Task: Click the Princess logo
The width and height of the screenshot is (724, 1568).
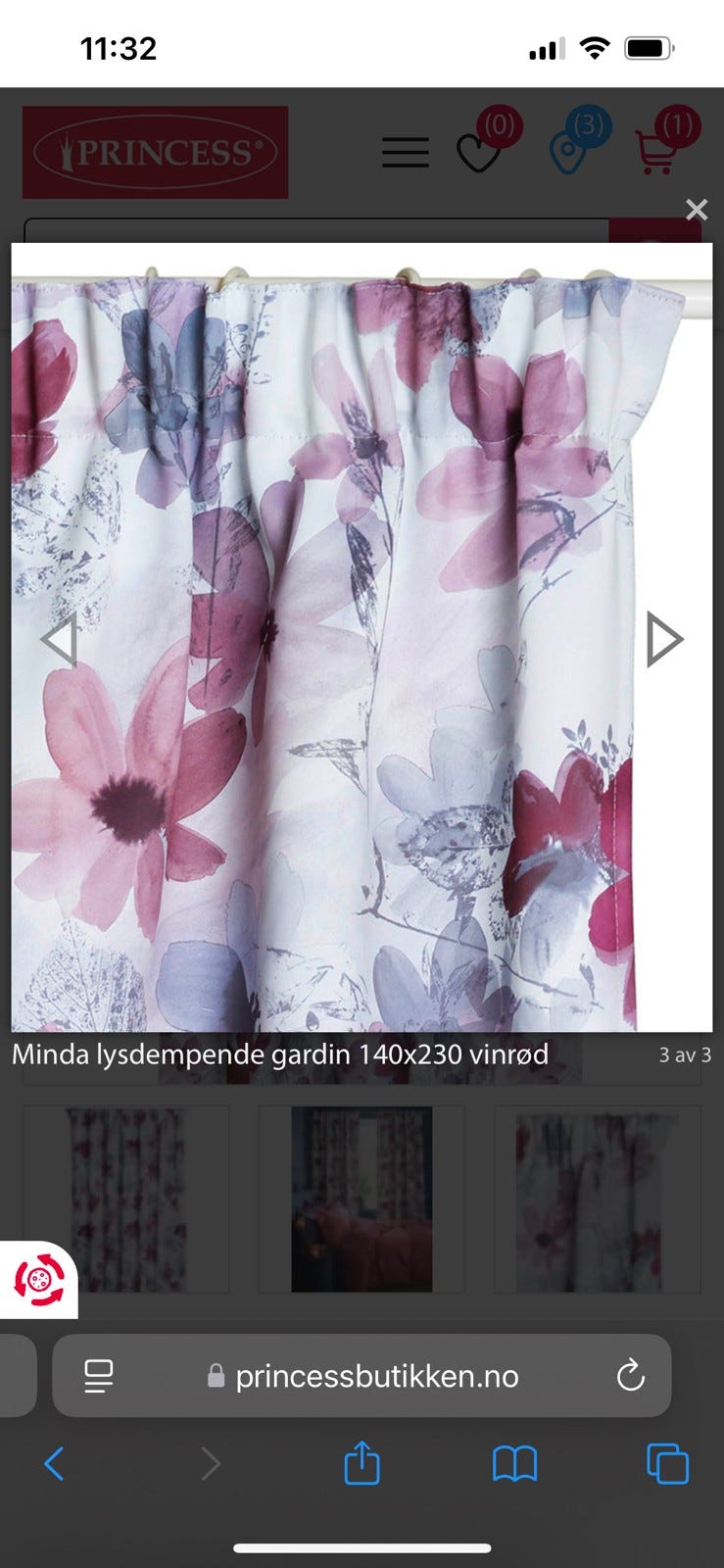Action: point(154,152)
